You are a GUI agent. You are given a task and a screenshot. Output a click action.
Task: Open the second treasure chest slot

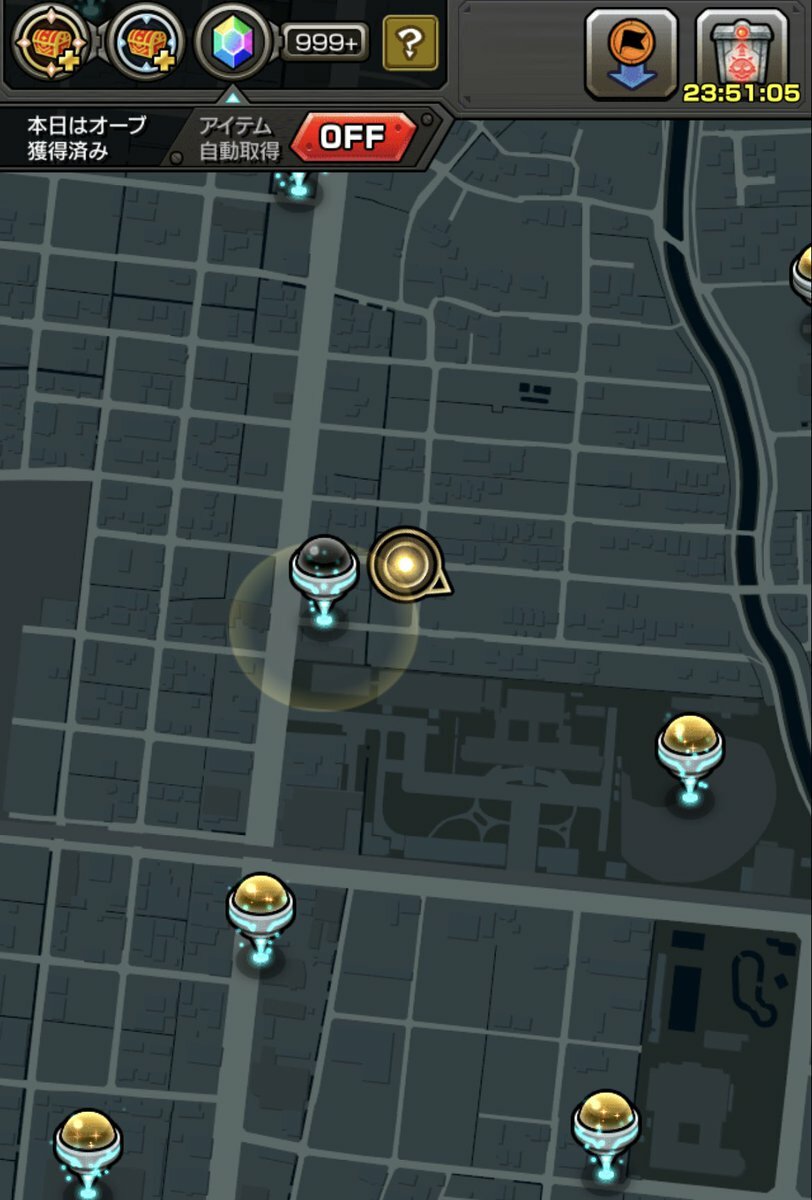point(147,42)
